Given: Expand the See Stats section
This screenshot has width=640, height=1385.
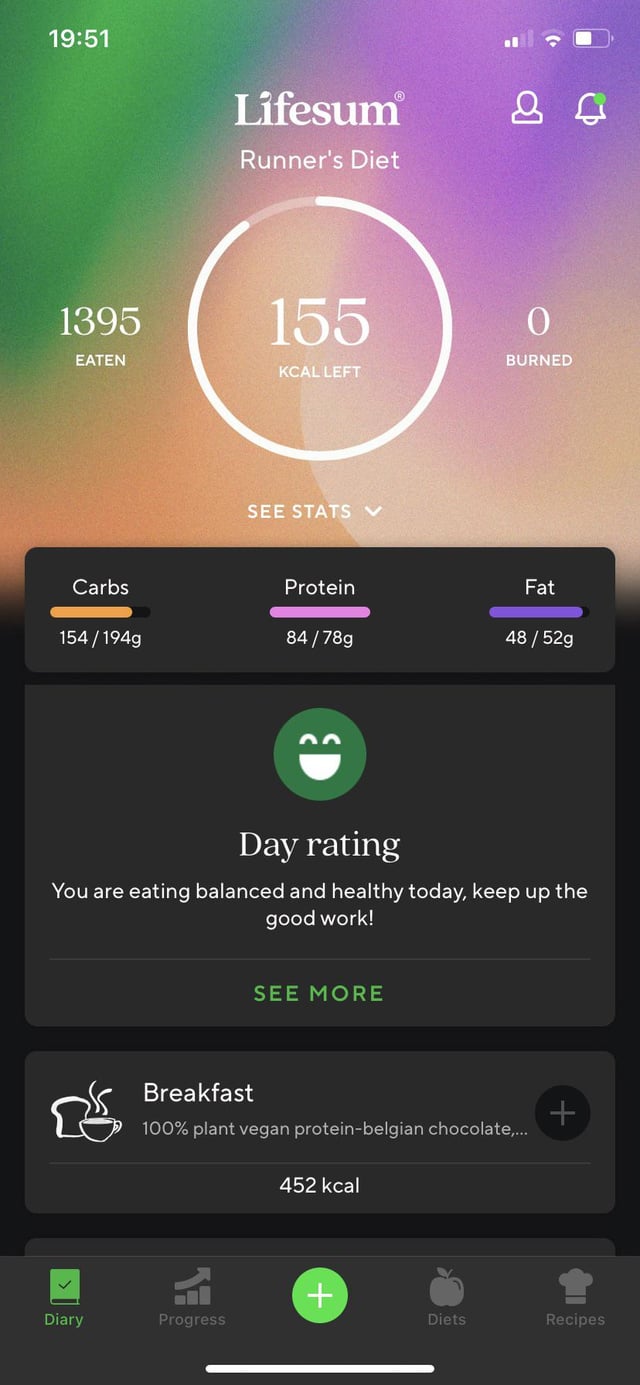Looking at the screenshot, I should (314, 511).
